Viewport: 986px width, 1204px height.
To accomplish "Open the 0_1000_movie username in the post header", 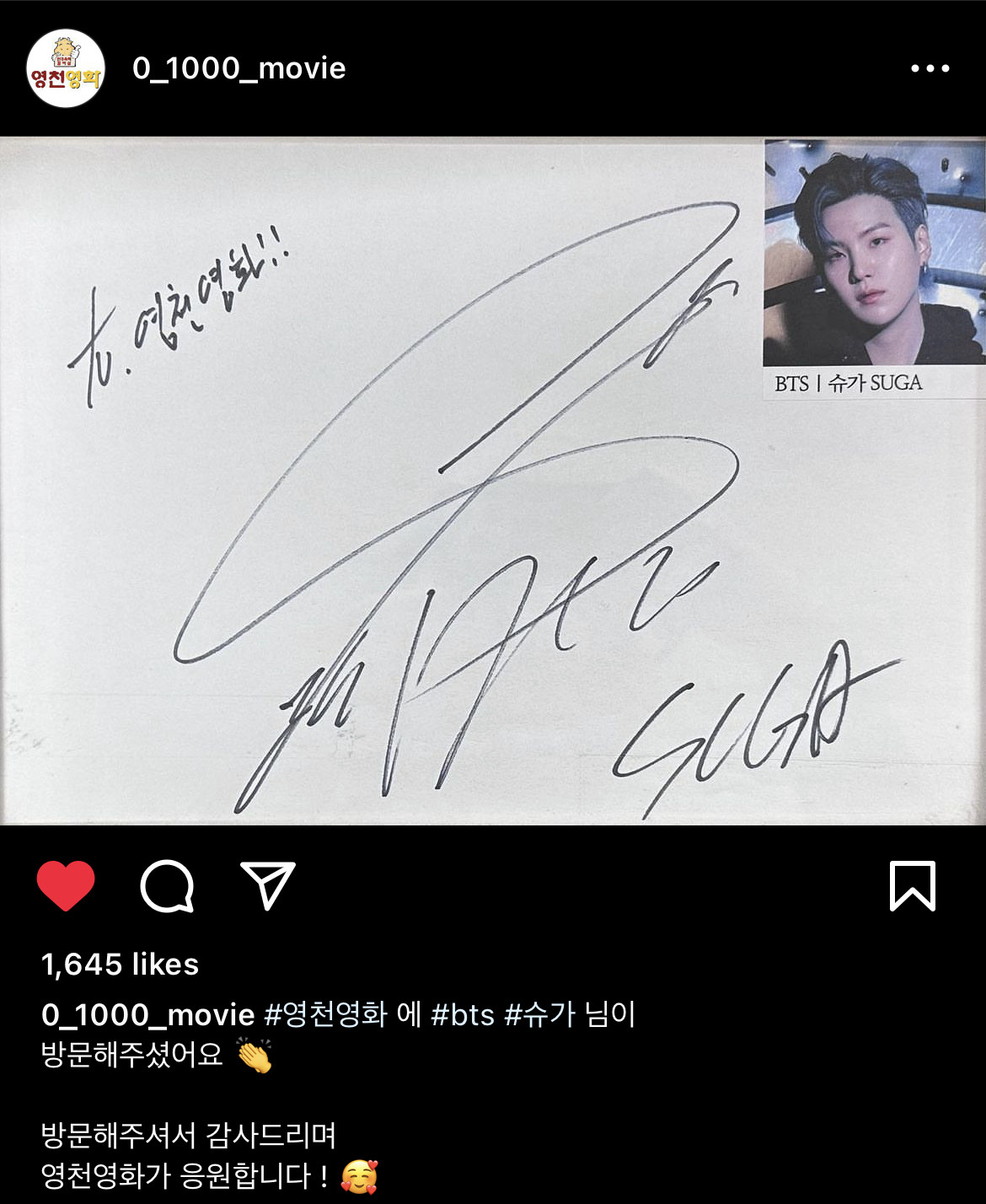I will [x=238, y=68].
